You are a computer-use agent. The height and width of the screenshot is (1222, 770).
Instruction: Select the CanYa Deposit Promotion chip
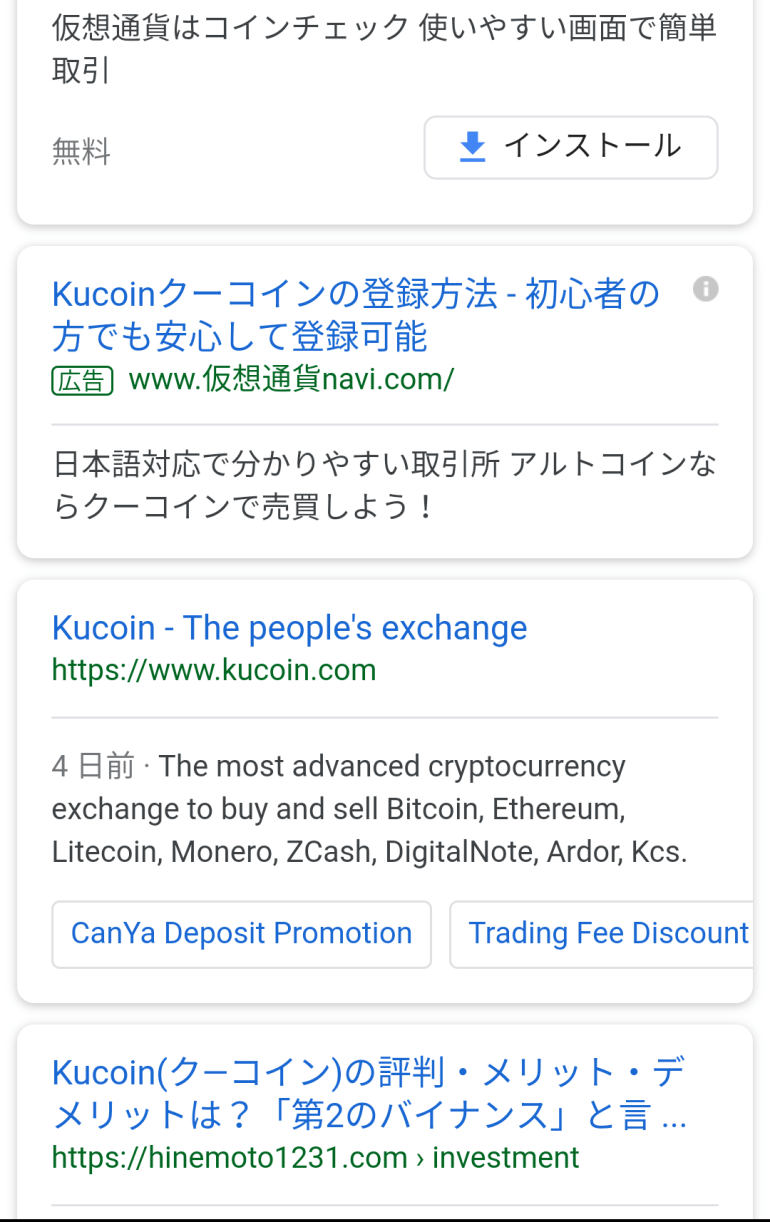click(241, 934)
